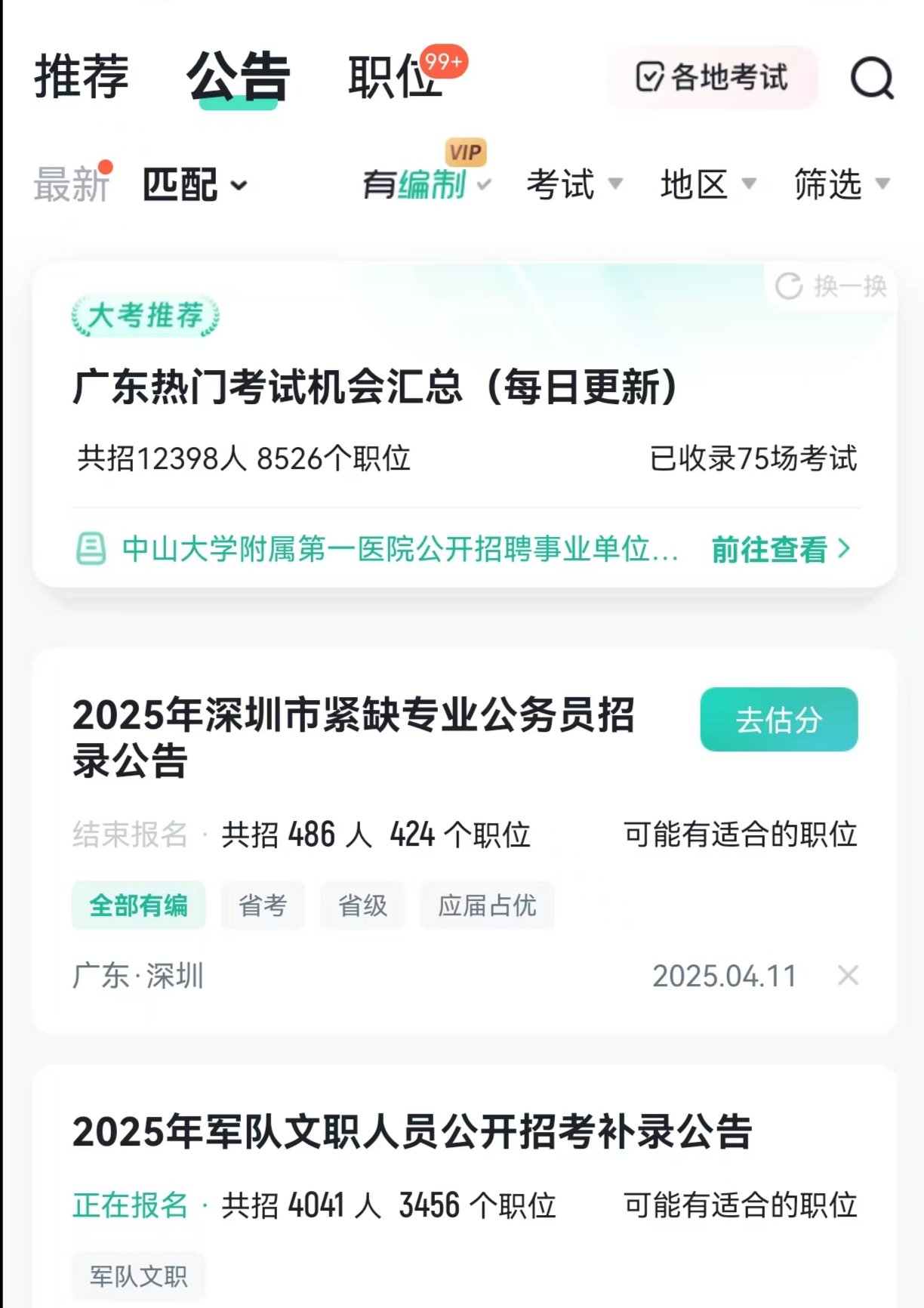Open 2025年深圳市紧缺专业公务员招录公告
The width and height of the screenshot is (924, 1308).
click(353, 736)
